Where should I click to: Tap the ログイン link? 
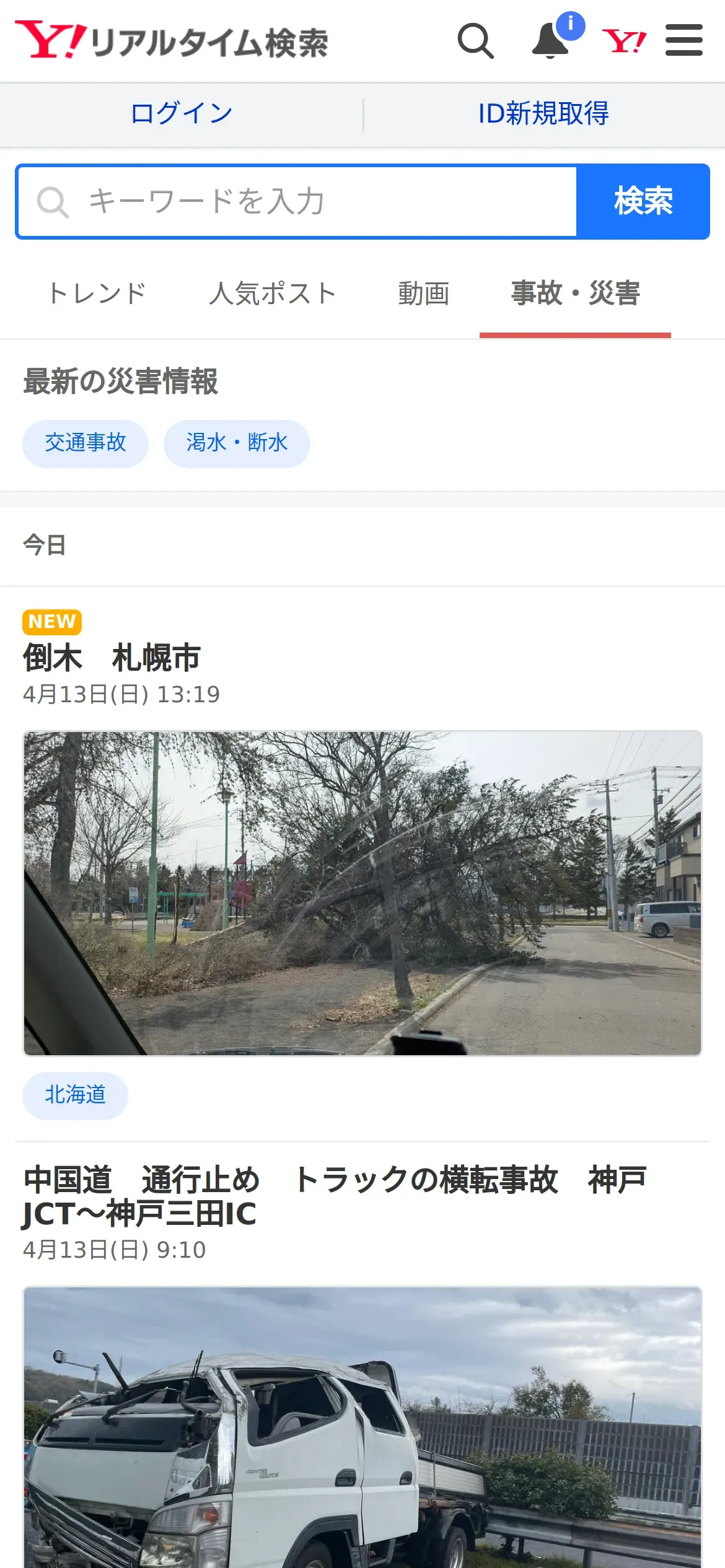(x=182, y=114)
